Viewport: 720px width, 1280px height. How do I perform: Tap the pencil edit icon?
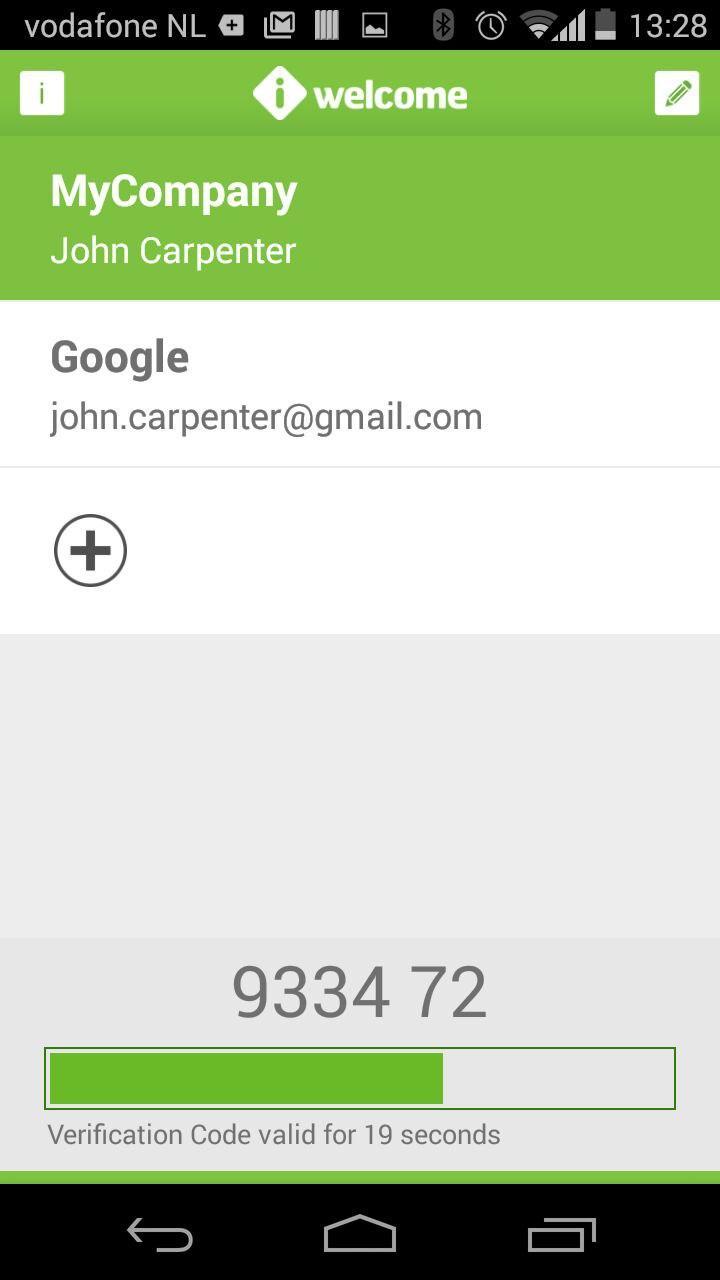(x=677, y=94)
